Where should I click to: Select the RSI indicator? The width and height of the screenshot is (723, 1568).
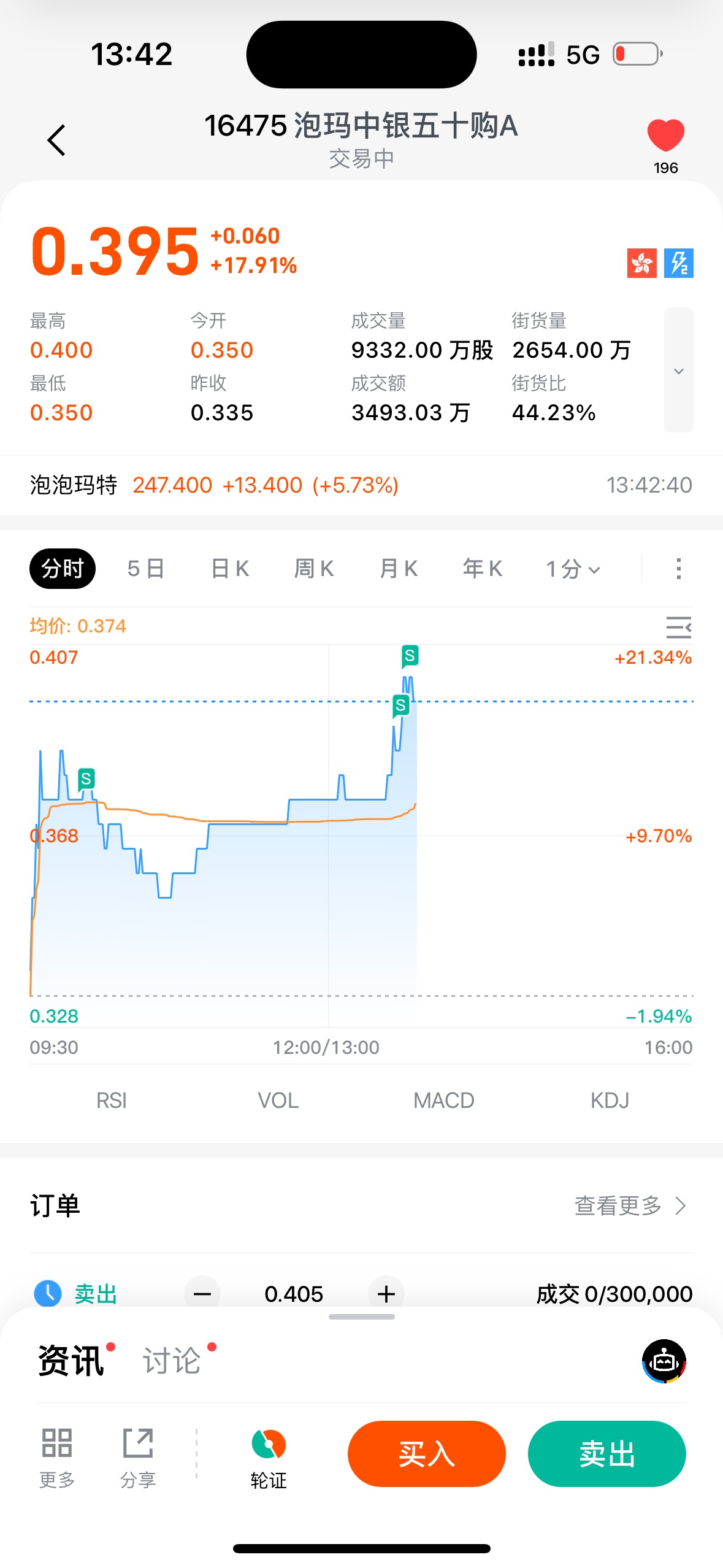click(112, 1101)
